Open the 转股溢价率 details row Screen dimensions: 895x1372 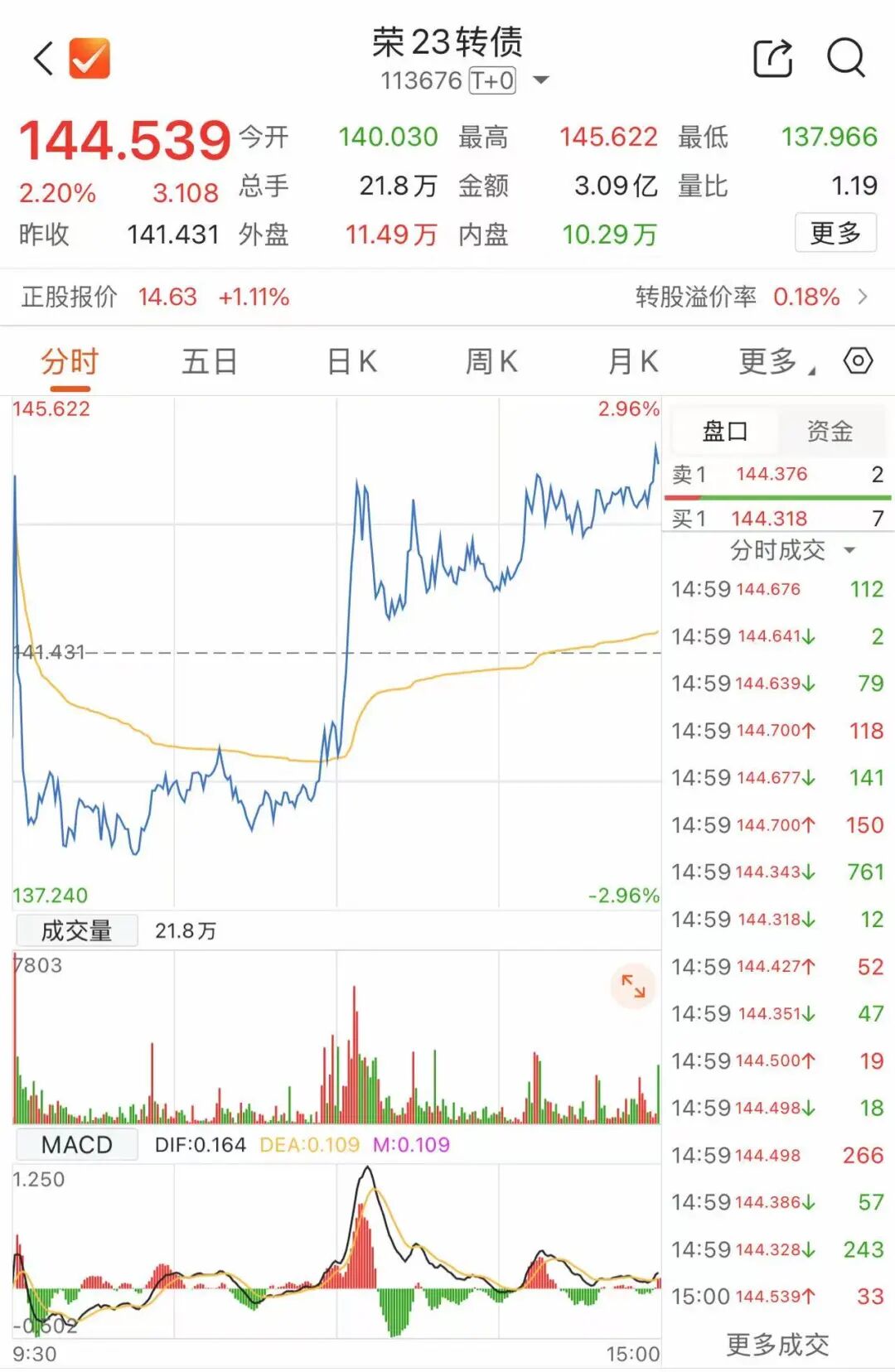[750, 297]
